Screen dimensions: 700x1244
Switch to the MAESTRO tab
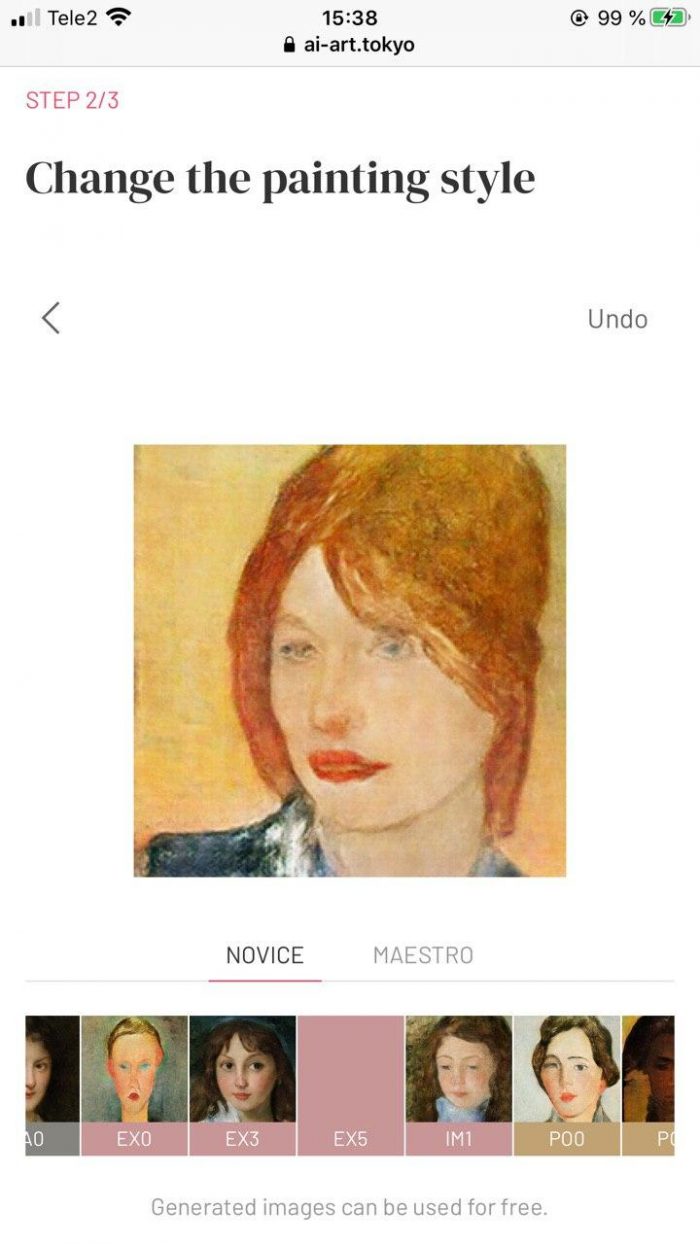click(423, 955)
